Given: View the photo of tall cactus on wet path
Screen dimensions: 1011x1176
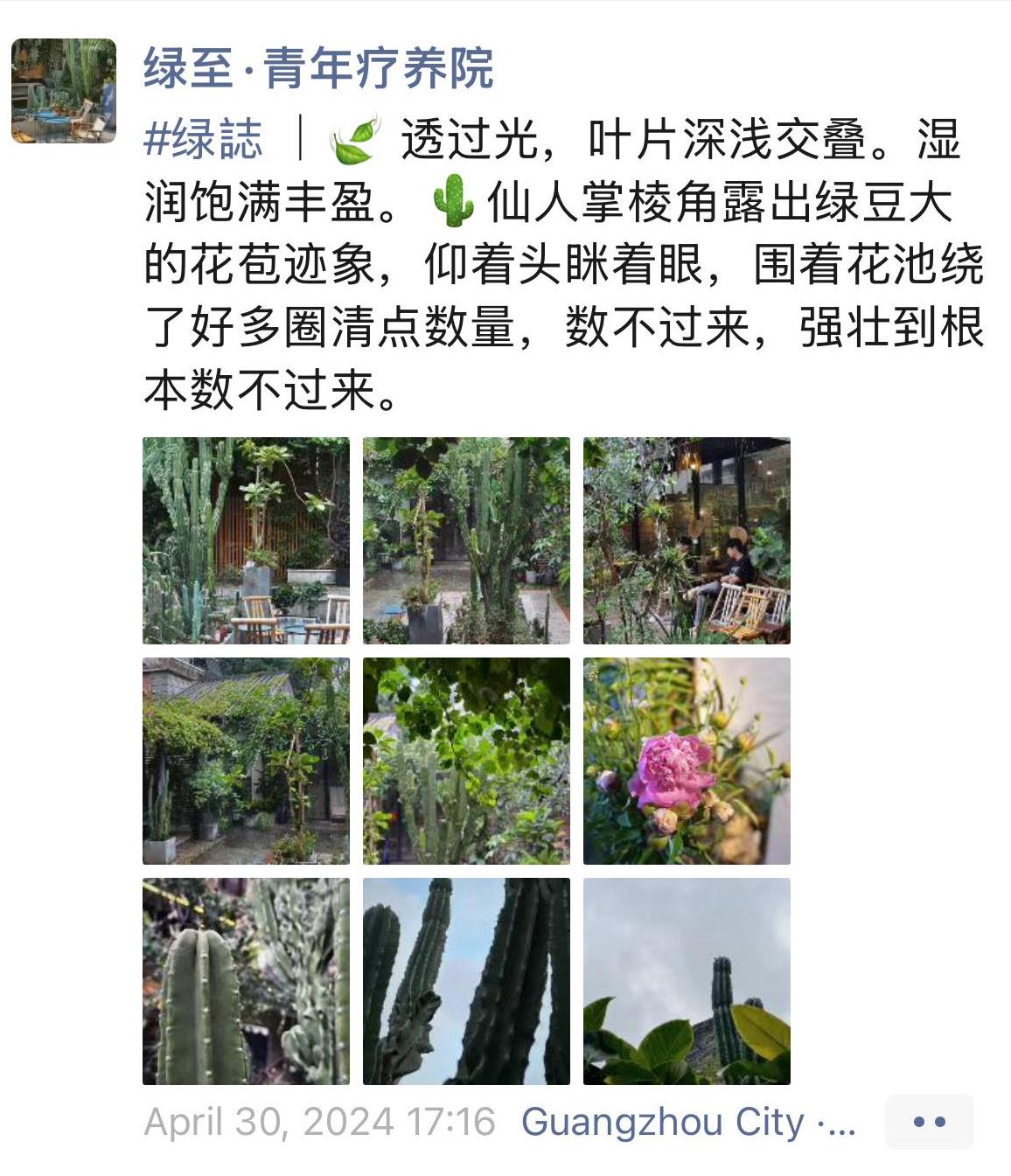Looking at the screenshot, I should click(466, 540).
